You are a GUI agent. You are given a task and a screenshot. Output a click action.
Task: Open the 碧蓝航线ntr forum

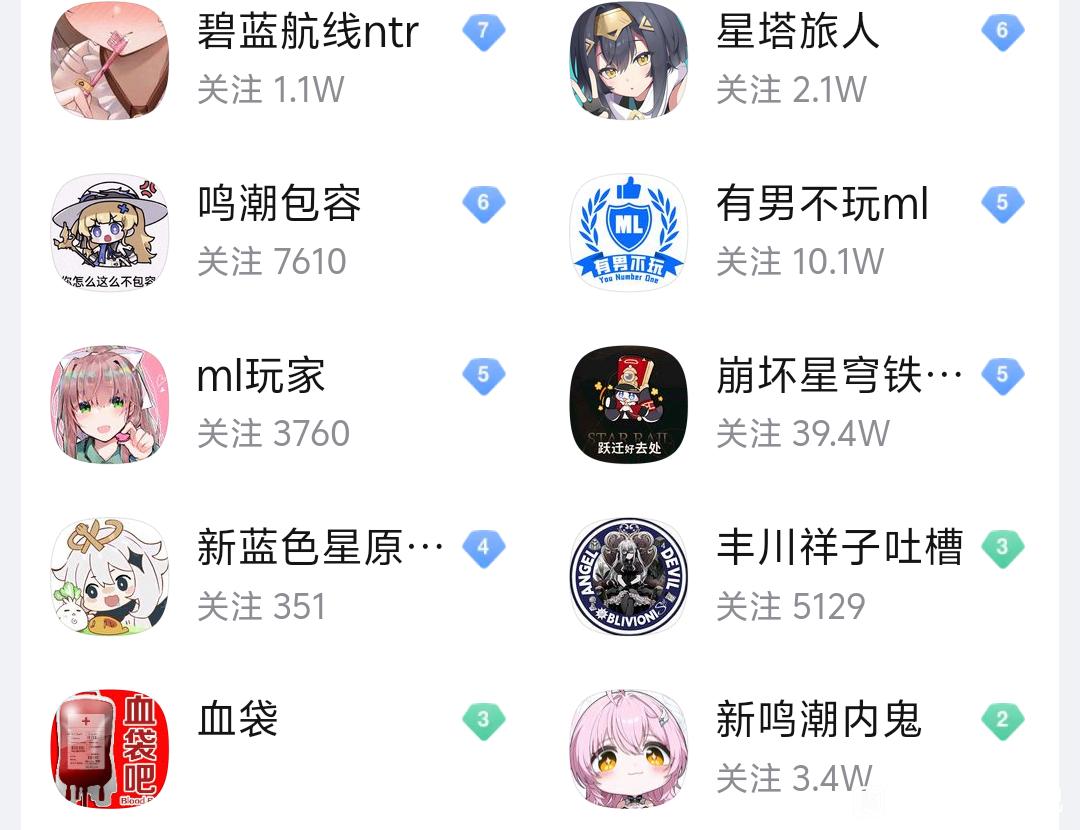[x=308, y=33]
